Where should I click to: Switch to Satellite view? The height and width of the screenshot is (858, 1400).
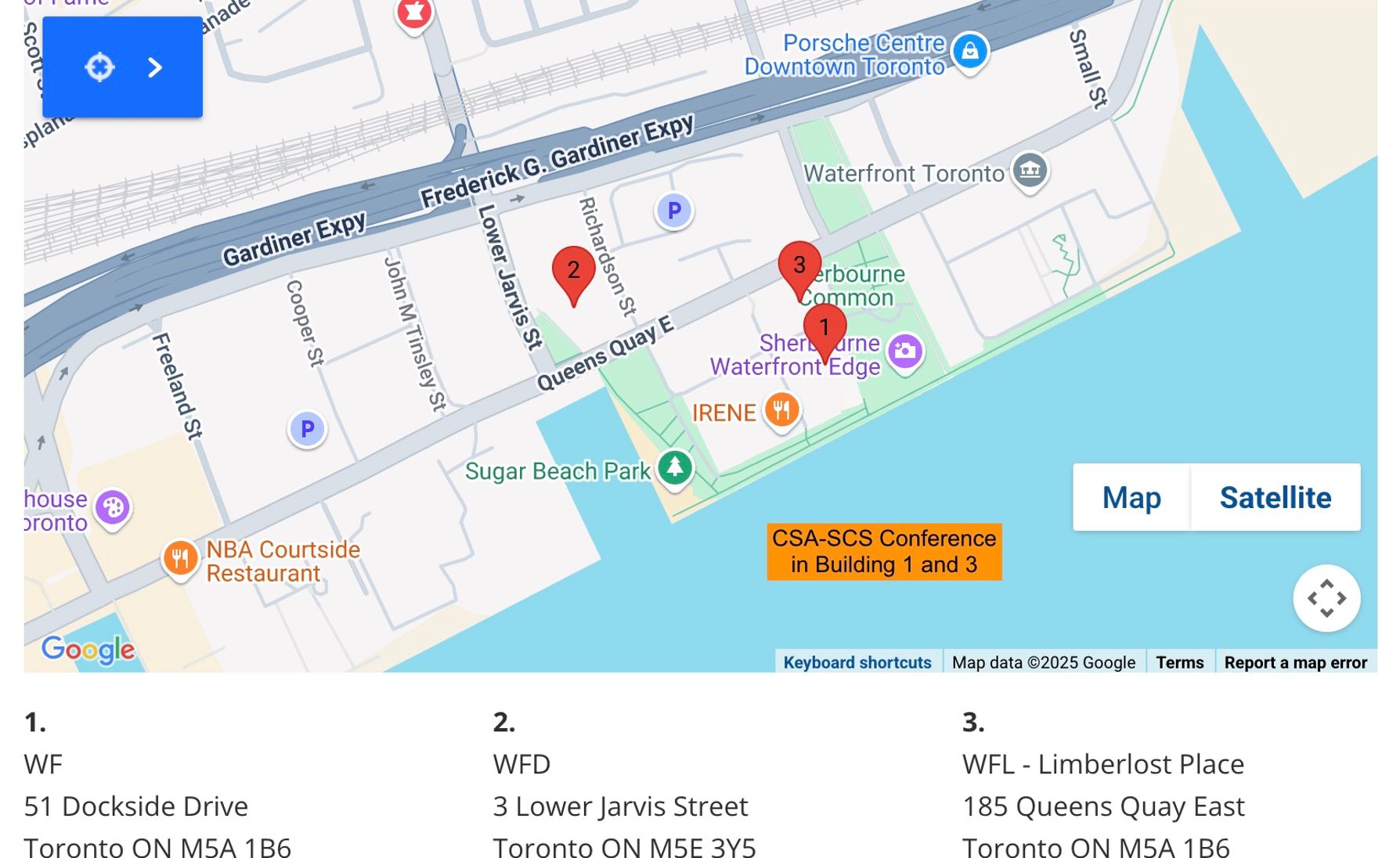pyautogui.click(x=1275, y=498)
